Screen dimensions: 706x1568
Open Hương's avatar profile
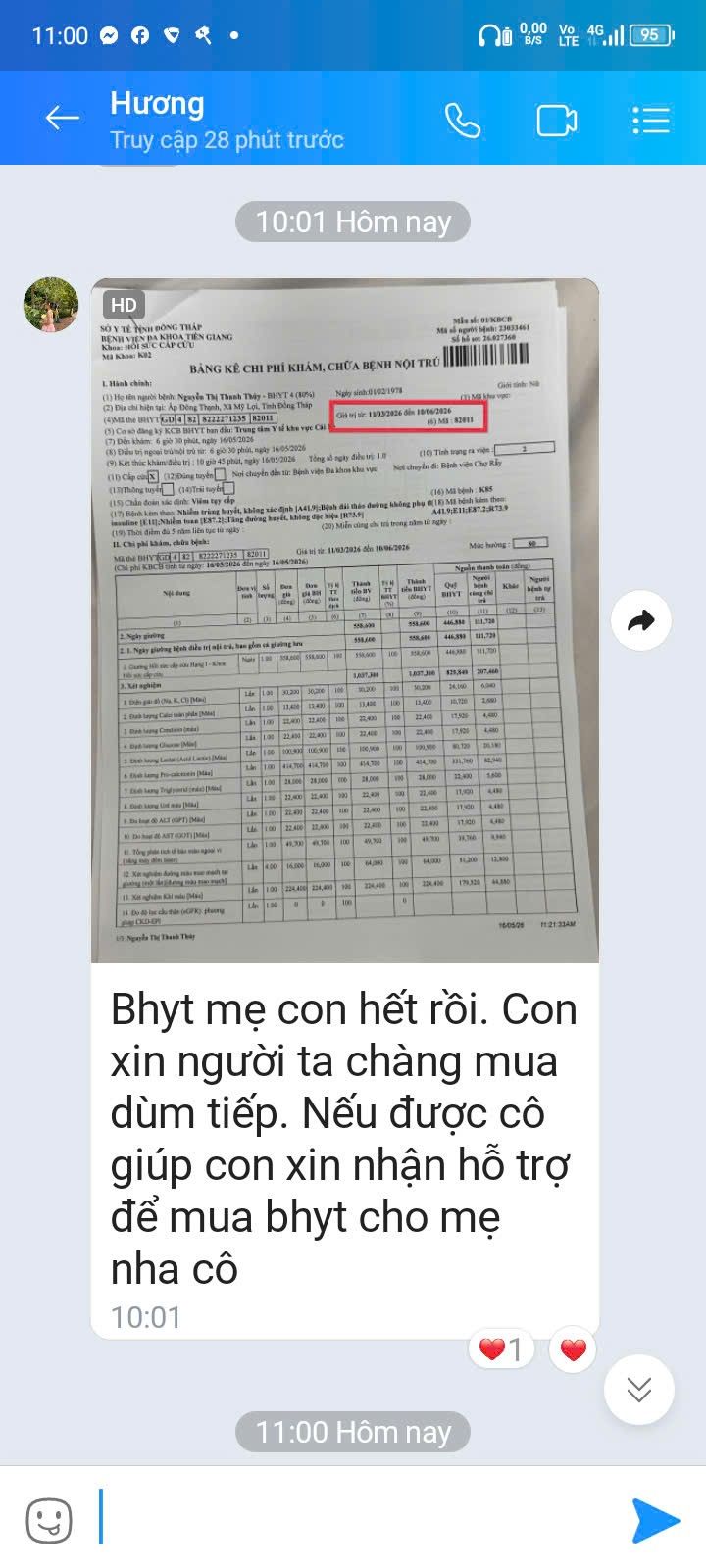(x=51, y=305)
